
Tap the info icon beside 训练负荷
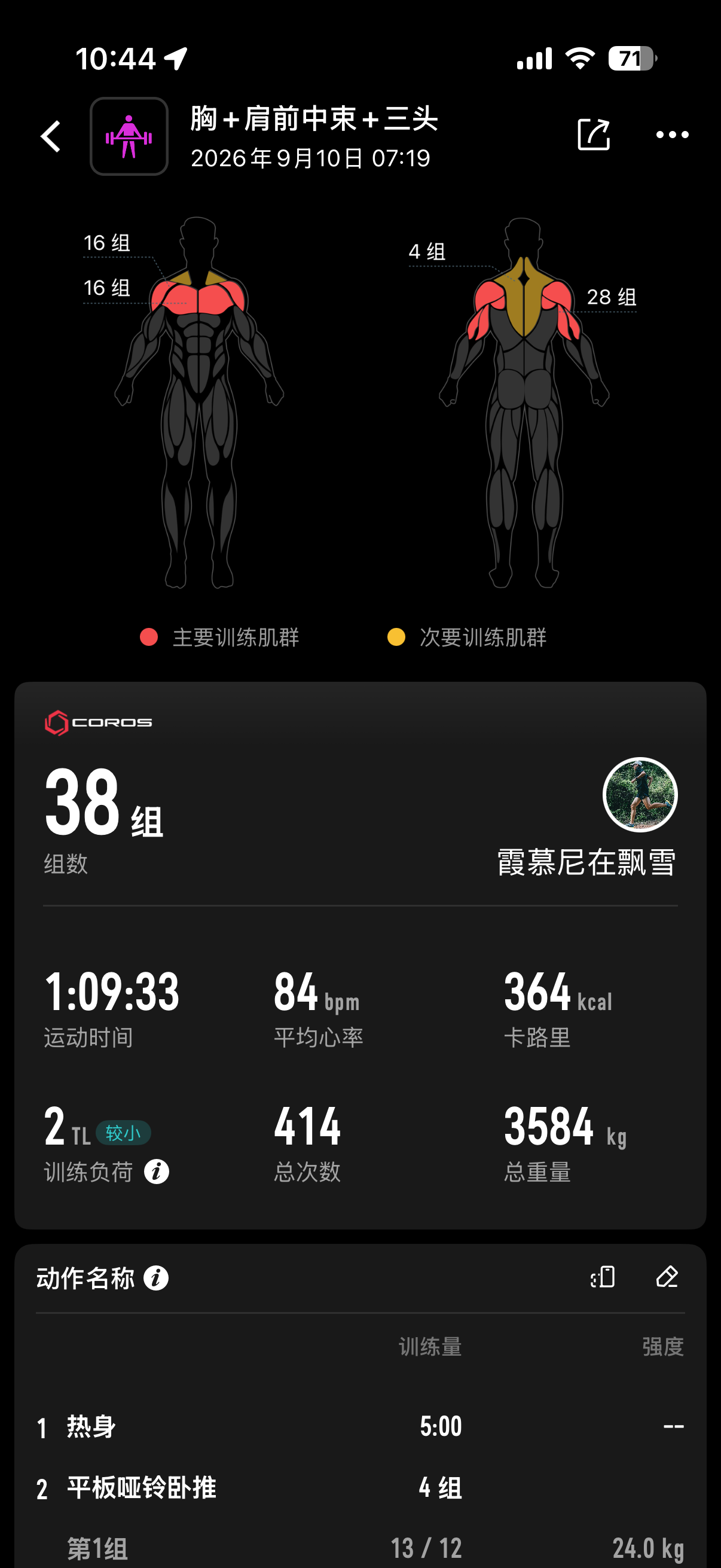157,1172
